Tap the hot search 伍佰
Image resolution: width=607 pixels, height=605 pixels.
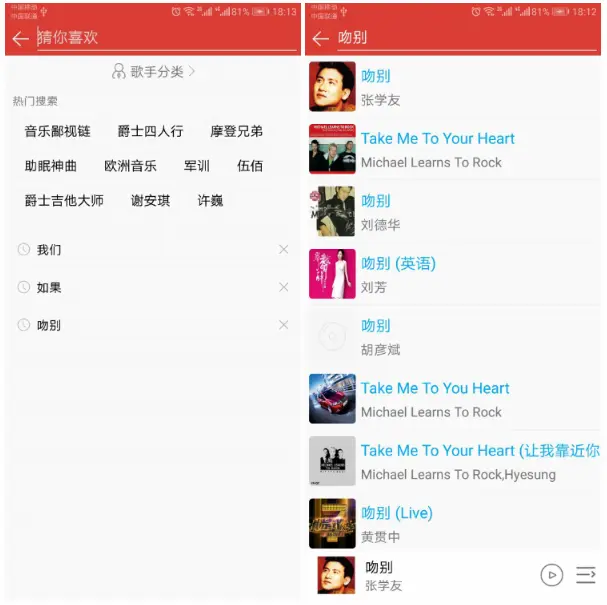click(x=249, y=166)
